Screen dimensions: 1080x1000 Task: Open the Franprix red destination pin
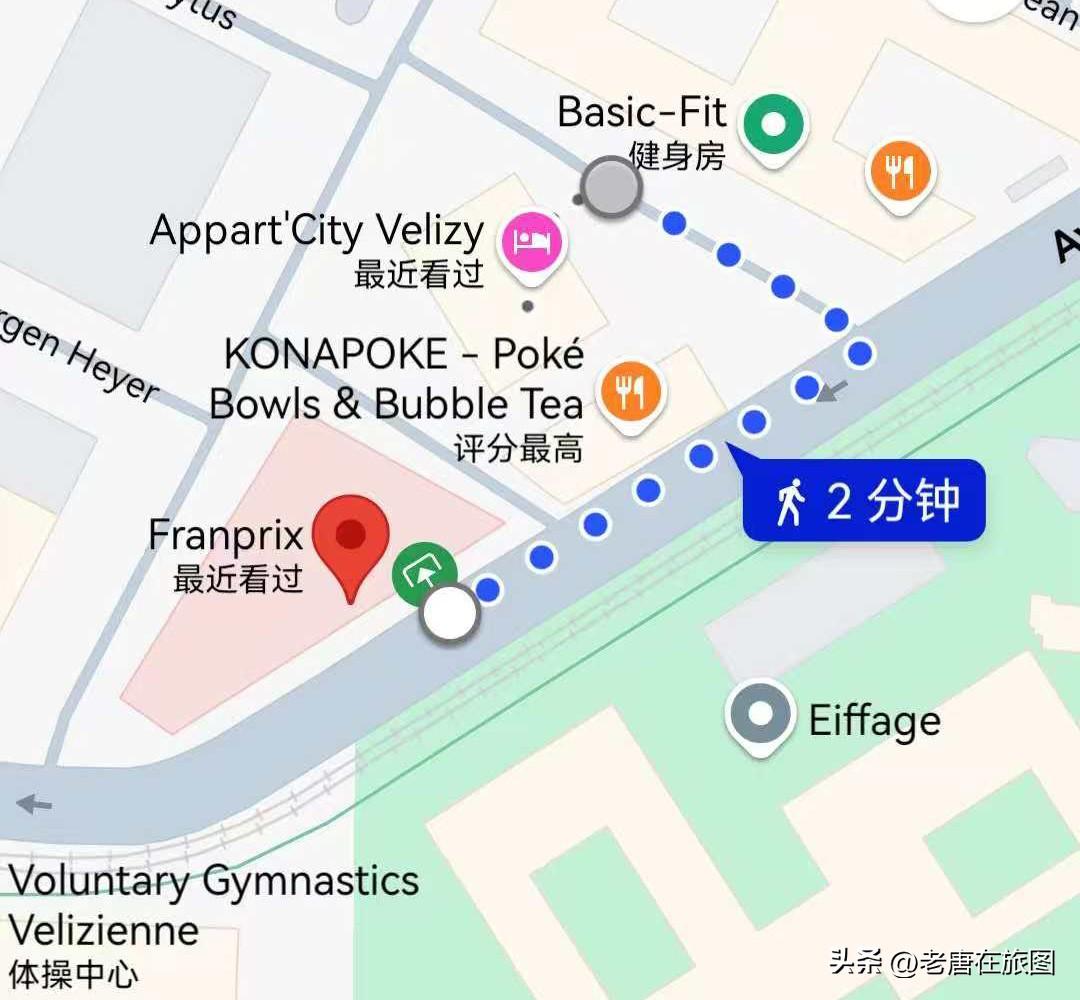pyautogui.click(x=350, y=537)
